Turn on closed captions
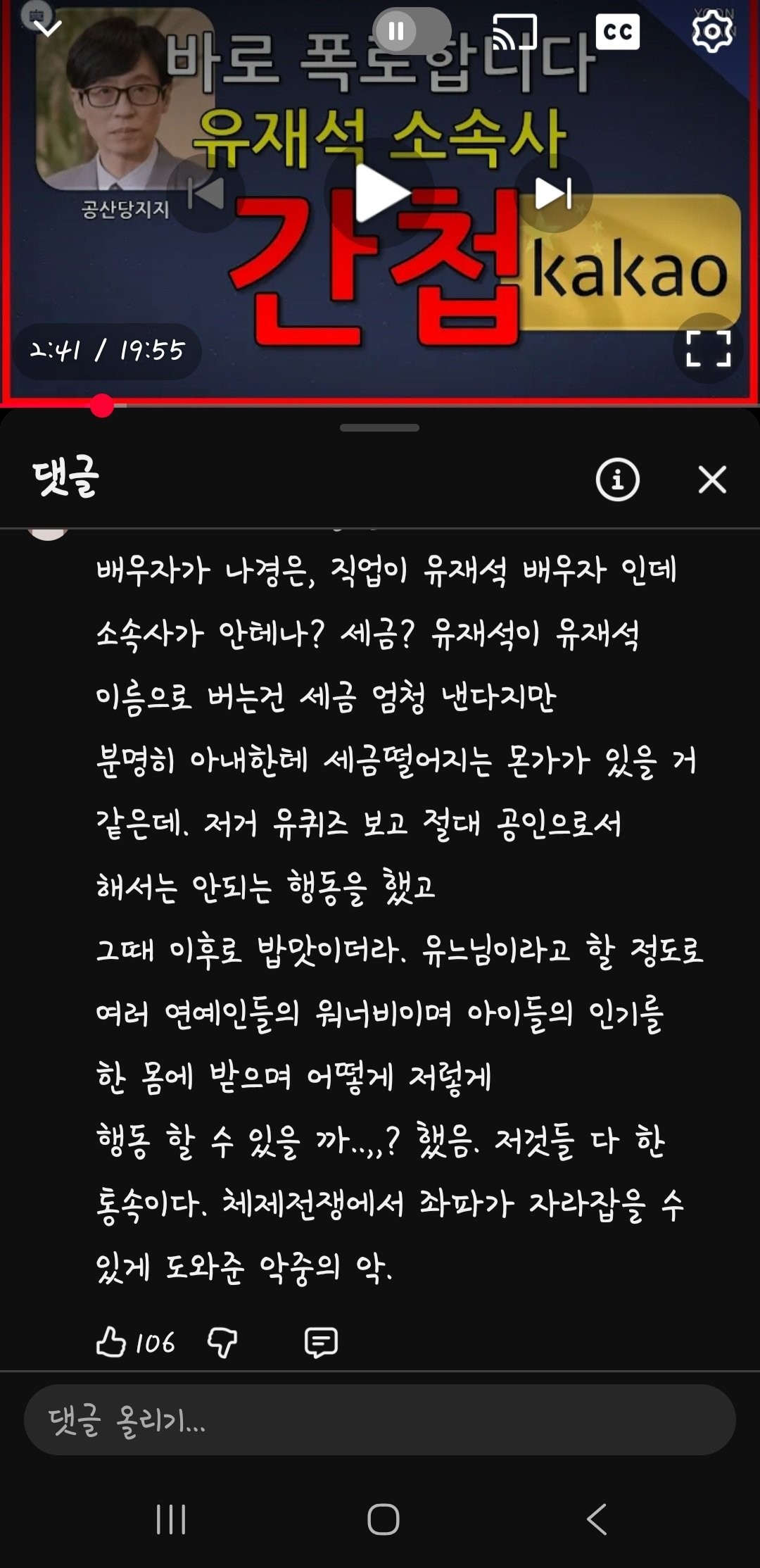 (617, 32)
